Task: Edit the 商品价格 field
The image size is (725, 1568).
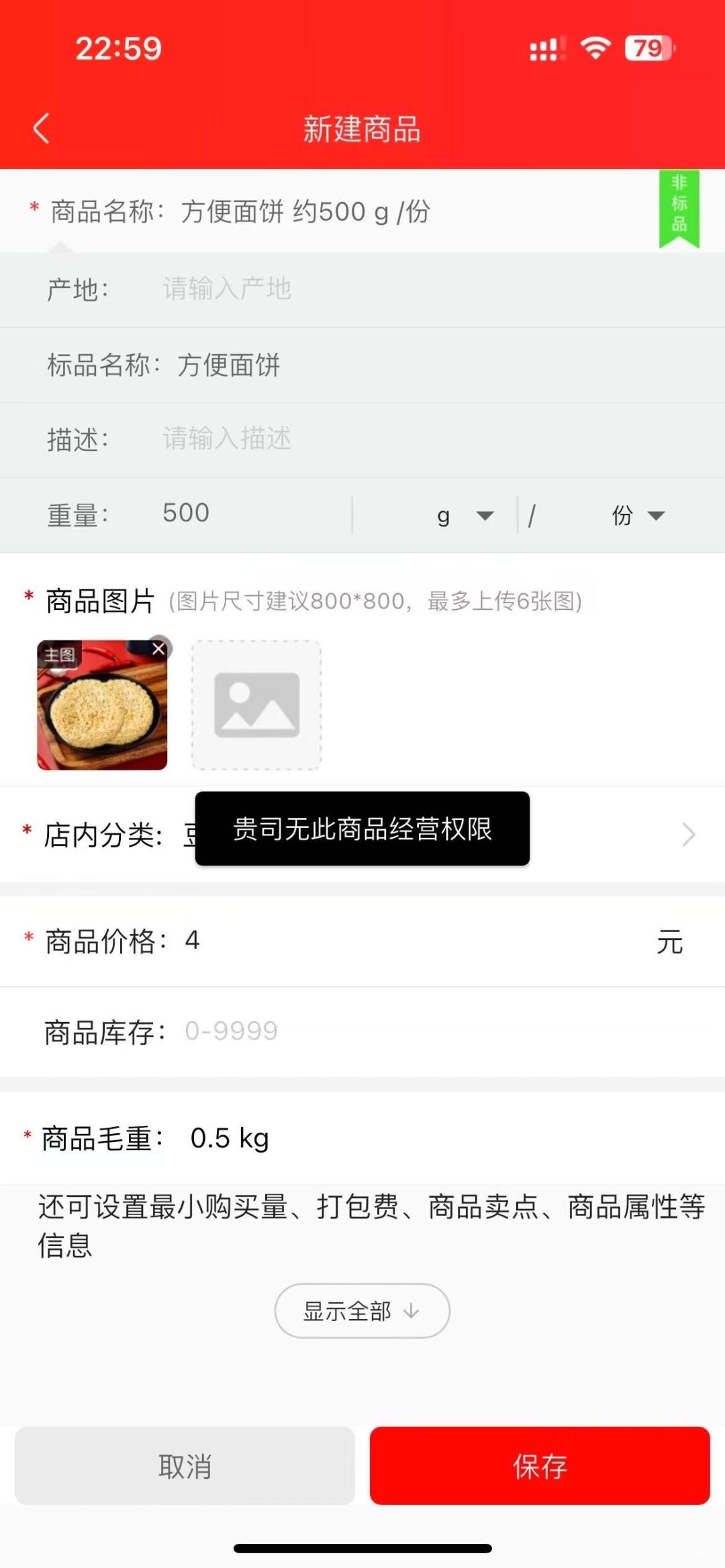Action: (403, 941)
